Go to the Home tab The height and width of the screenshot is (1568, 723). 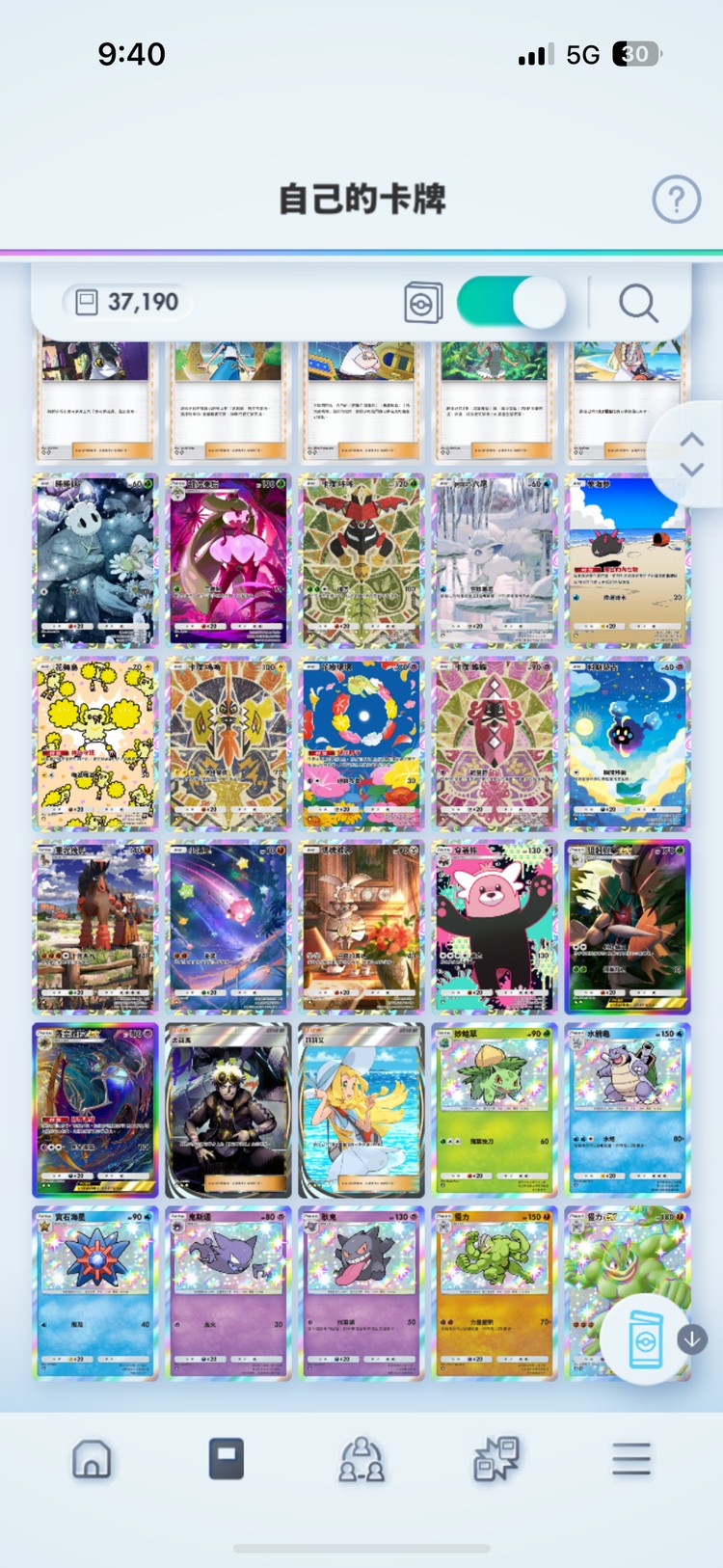click(x=92, y=1459)
